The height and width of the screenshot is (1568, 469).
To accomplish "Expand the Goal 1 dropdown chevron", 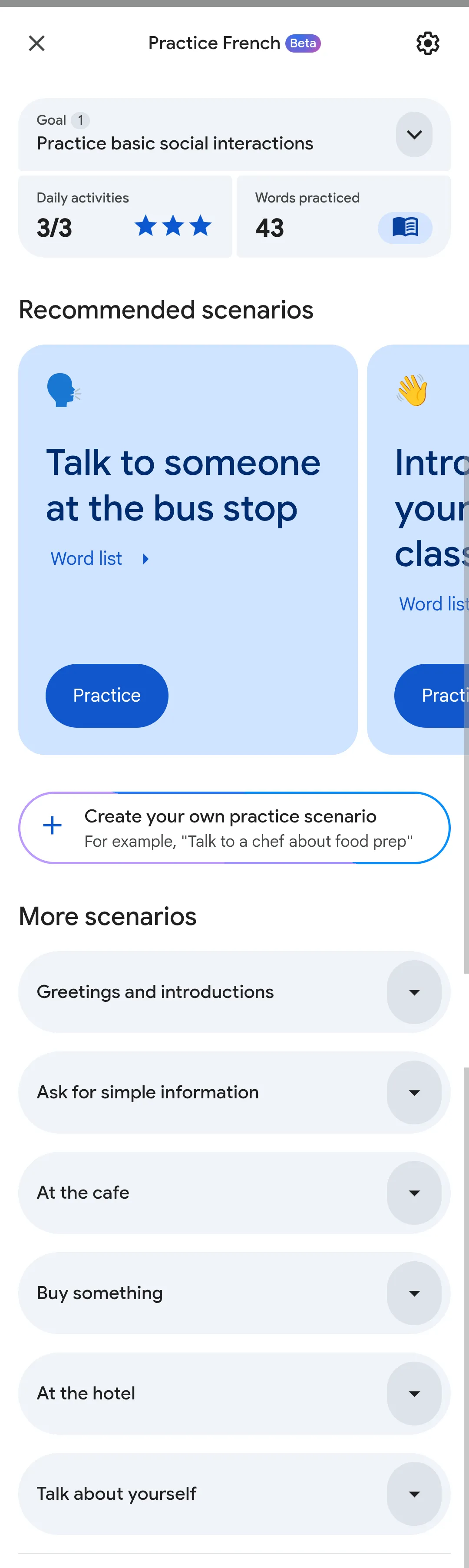I will coord(414,135).
